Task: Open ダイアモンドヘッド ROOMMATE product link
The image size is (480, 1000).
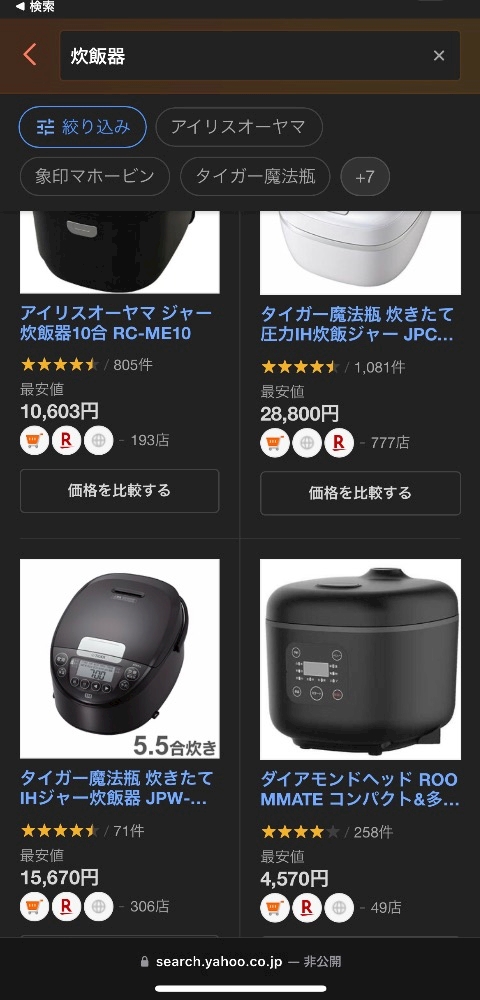Action: (360, 790)
